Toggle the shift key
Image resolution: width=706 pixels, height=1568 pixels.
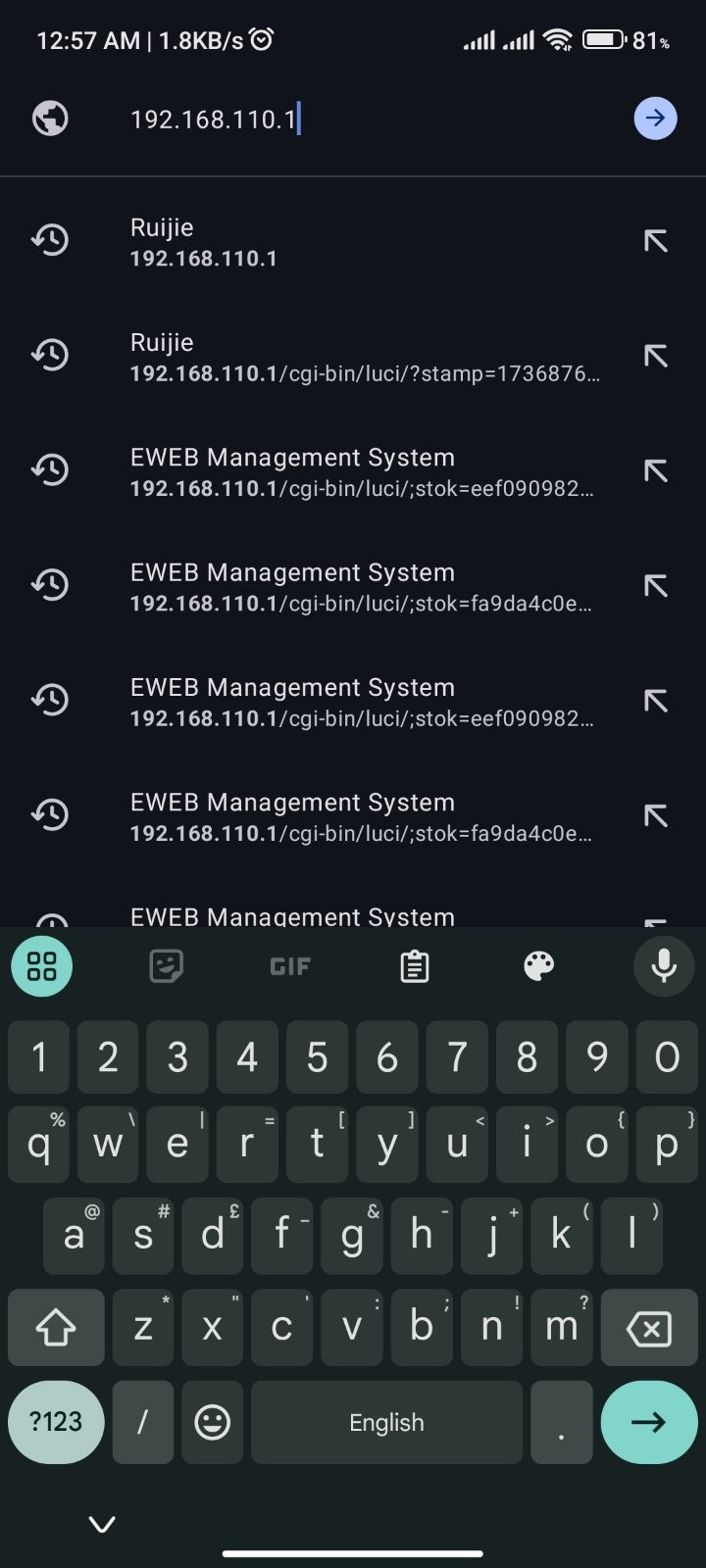pos(56,1328)
